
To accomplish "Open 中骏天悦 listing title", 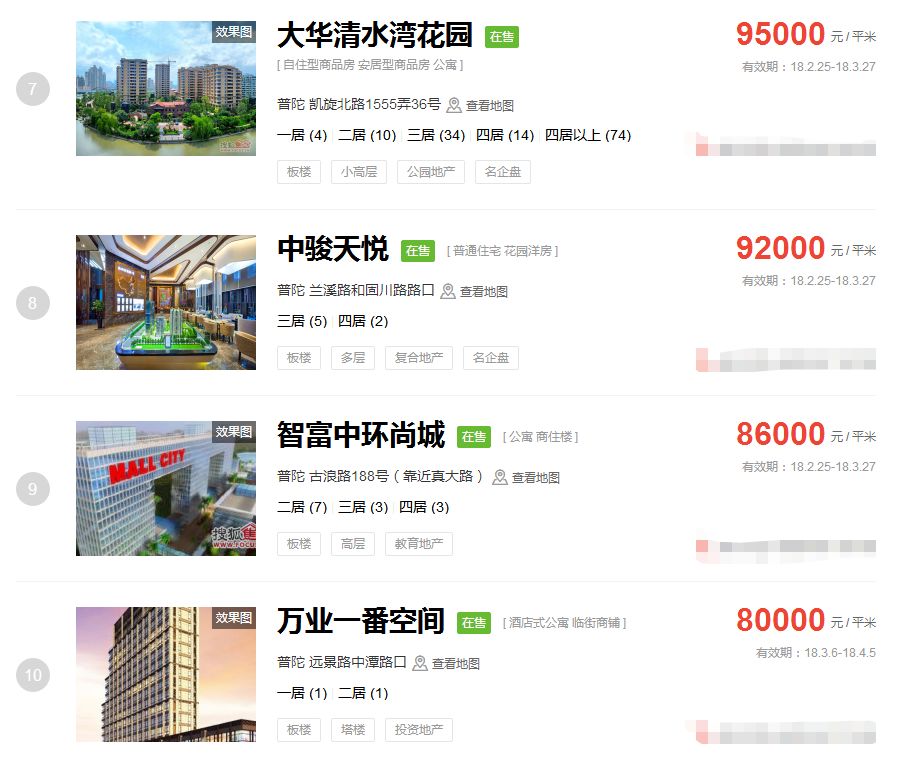I will click(332, 249).
